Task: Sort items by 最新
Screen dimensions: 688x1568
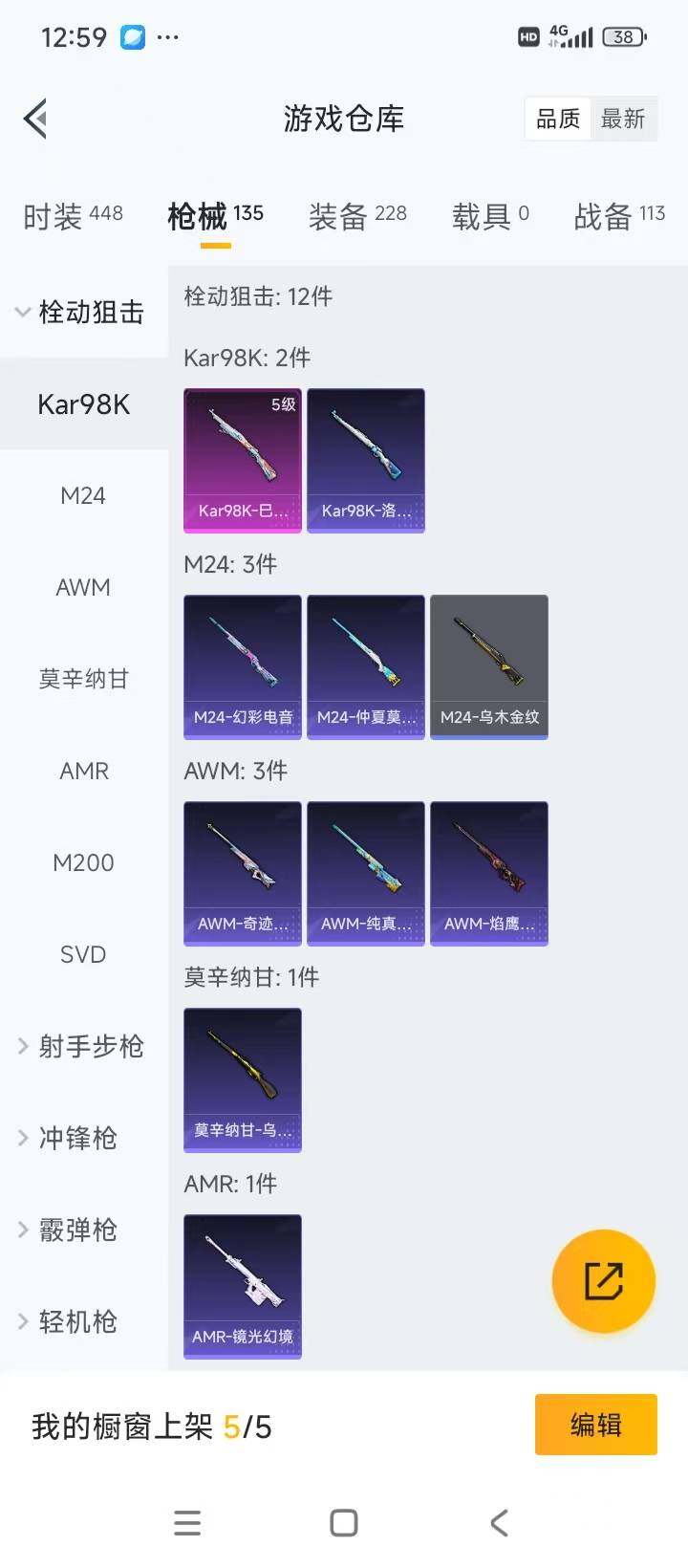Action: (x=623, y=120)
